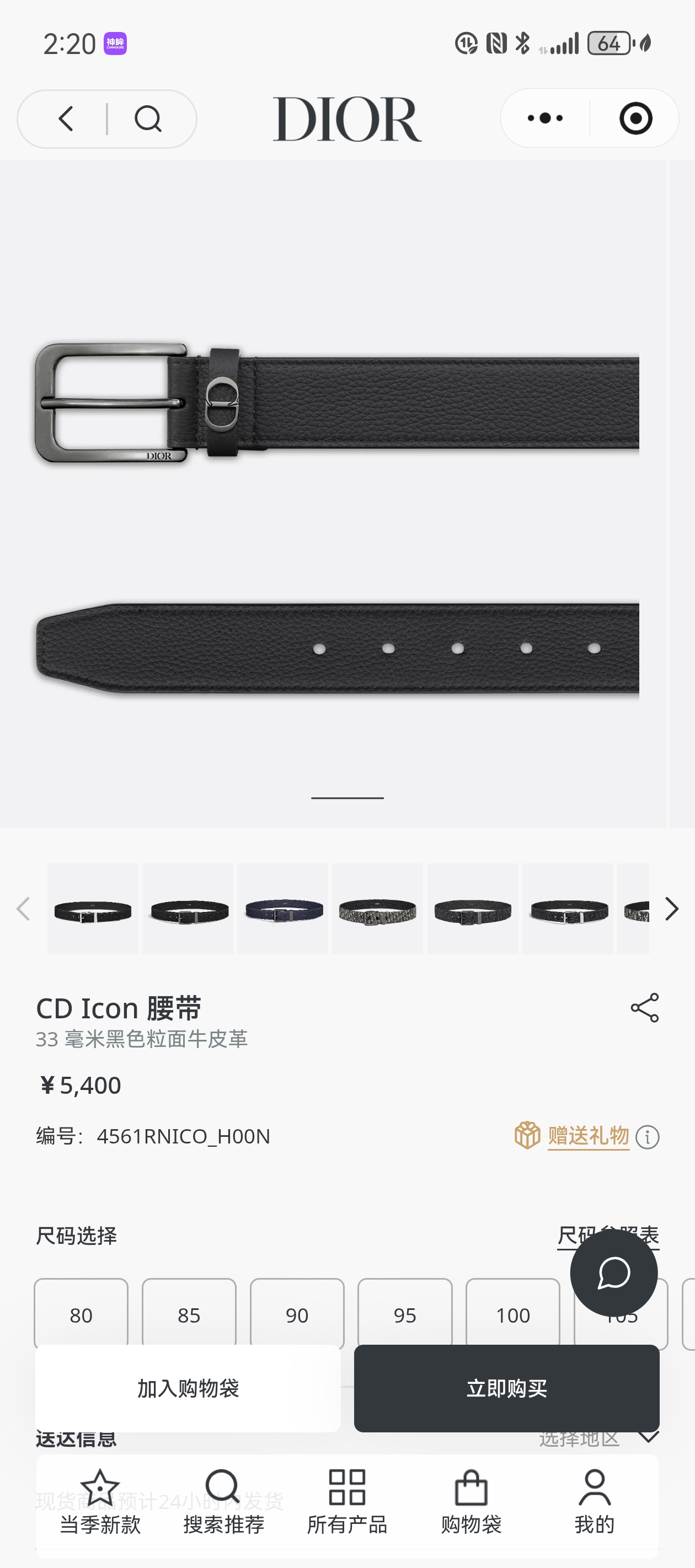Go to the 我的 profile tab
The image size is (695, 1568).
[x=595, y=1502]
